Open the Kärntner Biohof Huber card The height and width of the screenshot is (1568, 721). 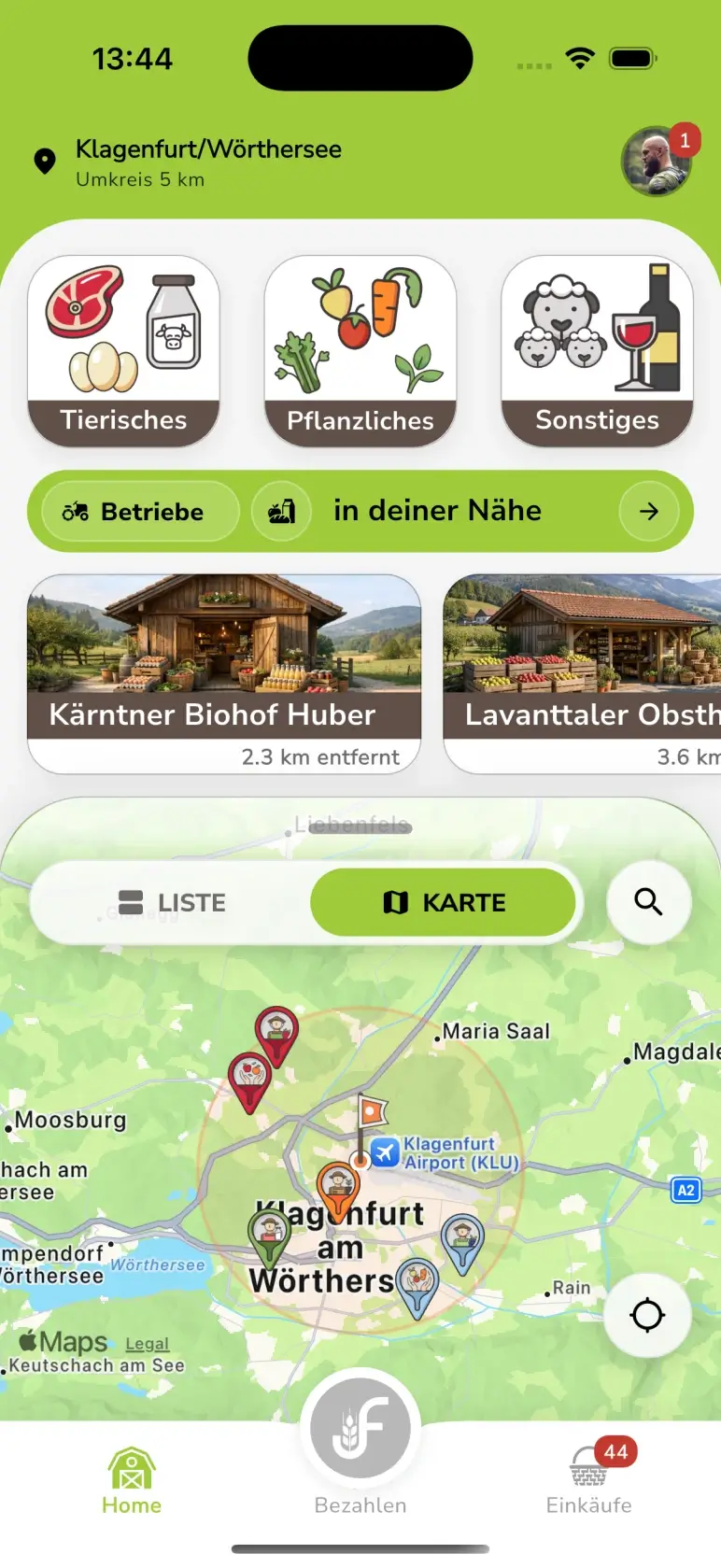click(x=224, y=672)
